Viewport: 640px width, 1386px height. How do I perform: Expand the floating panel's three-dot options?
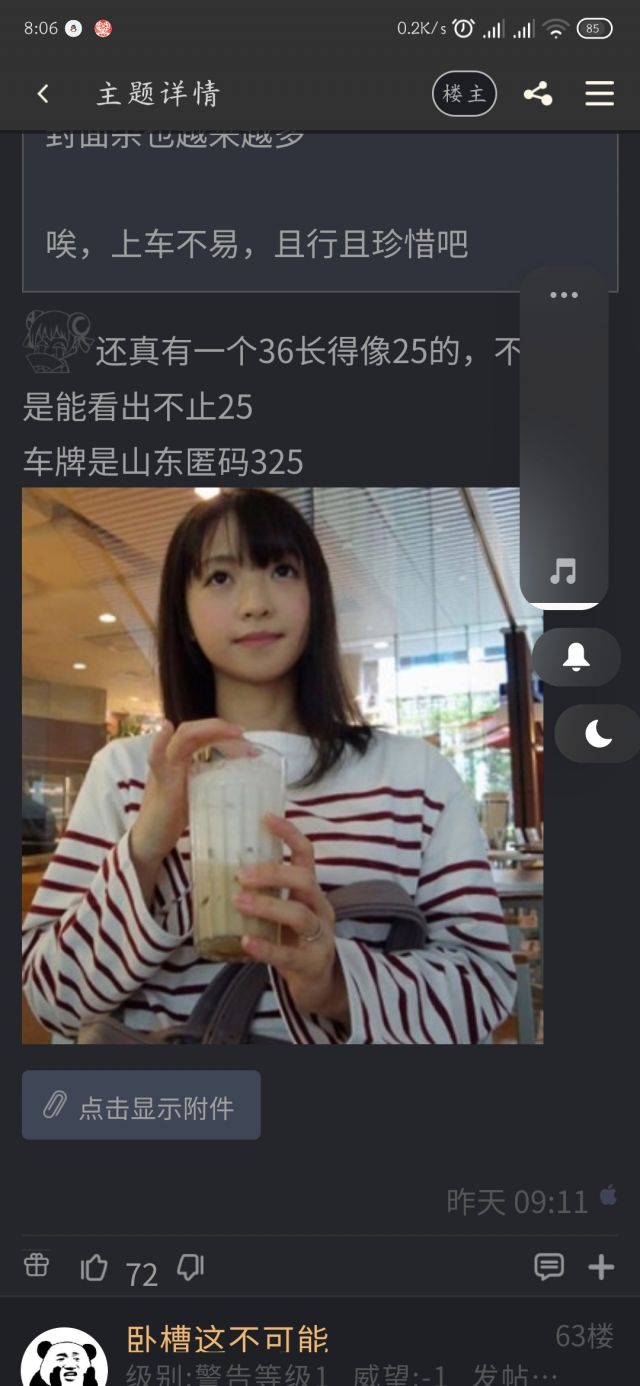coord(563,295)
